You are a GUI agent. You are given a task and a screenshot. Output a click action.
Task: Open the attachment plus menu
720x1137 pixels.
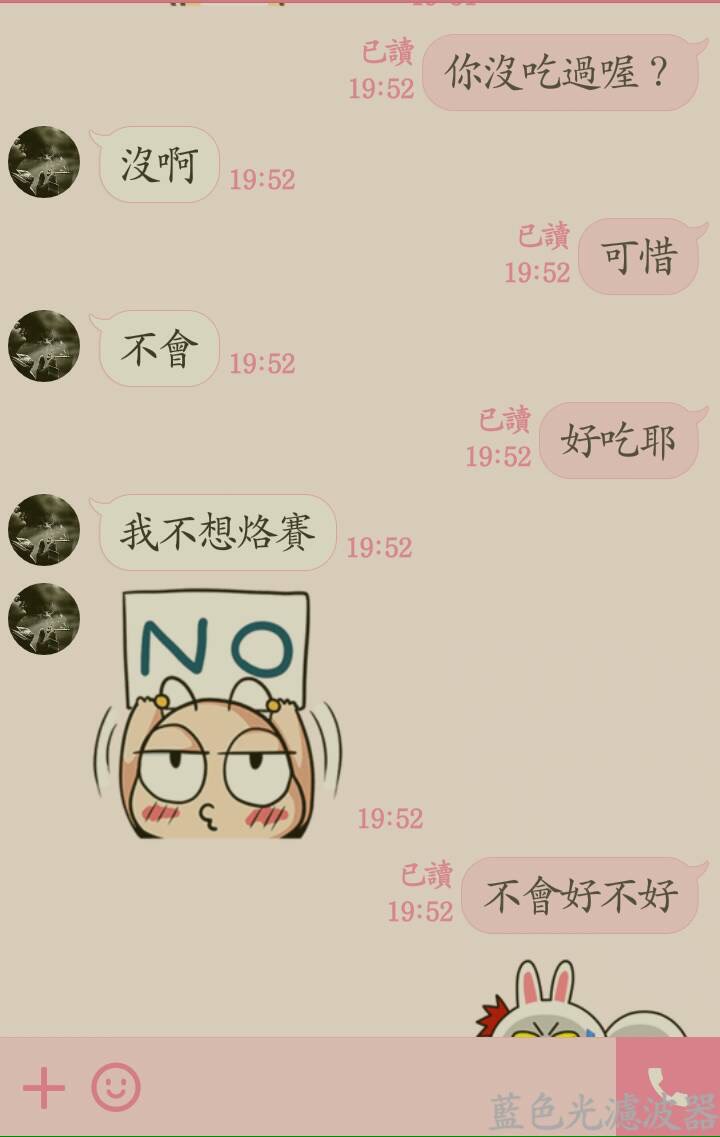coord(44,1088)
